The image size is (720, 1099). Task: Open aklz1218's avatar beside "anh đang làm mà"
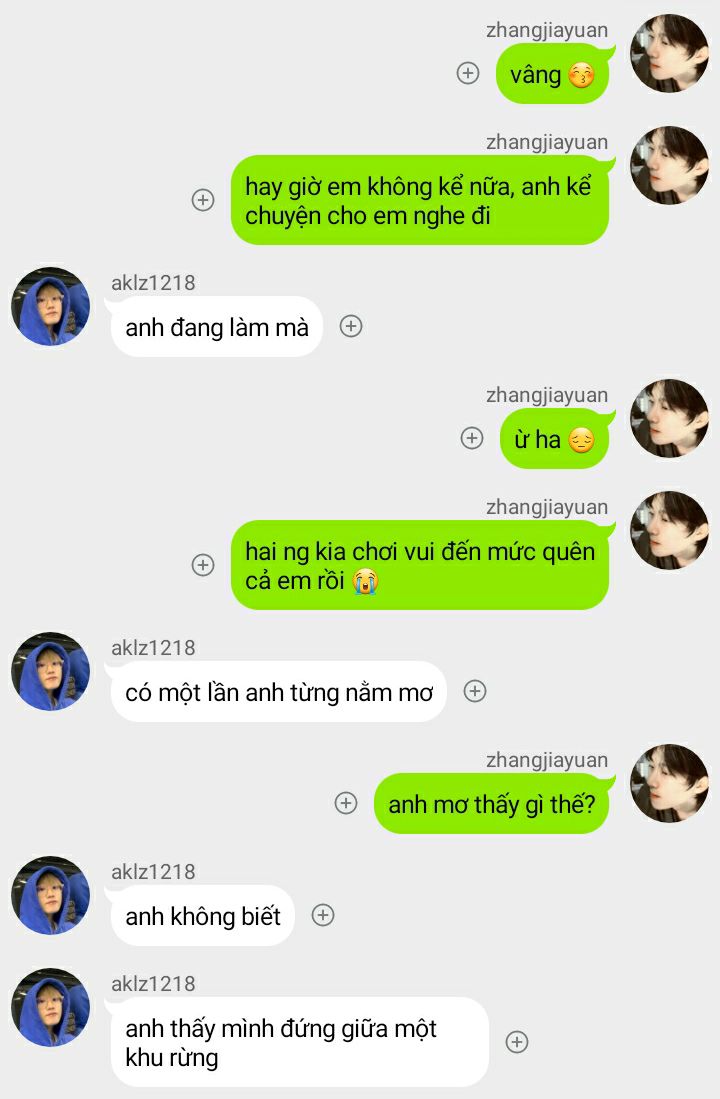50,306
